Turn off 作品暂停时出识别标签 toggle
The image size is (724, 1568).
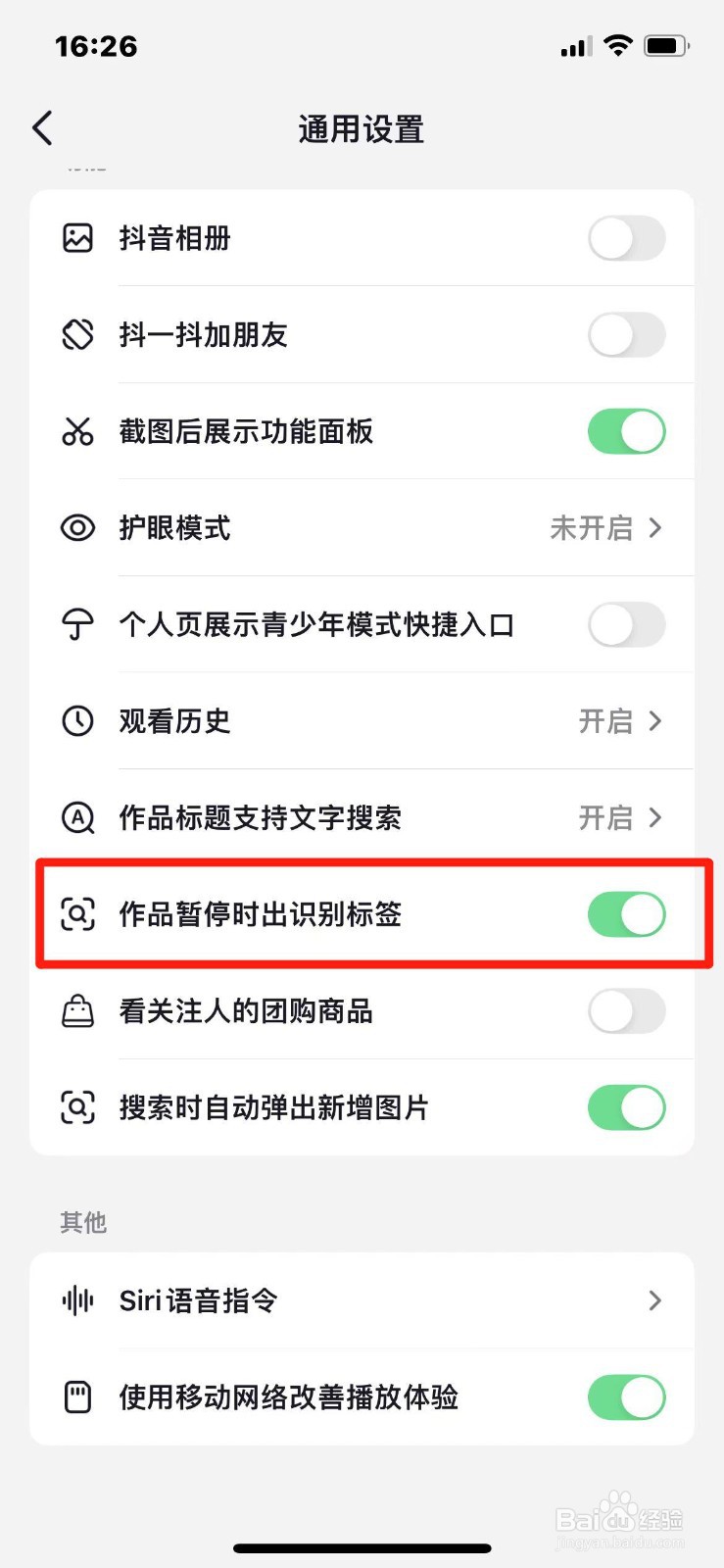click(627, 914)
